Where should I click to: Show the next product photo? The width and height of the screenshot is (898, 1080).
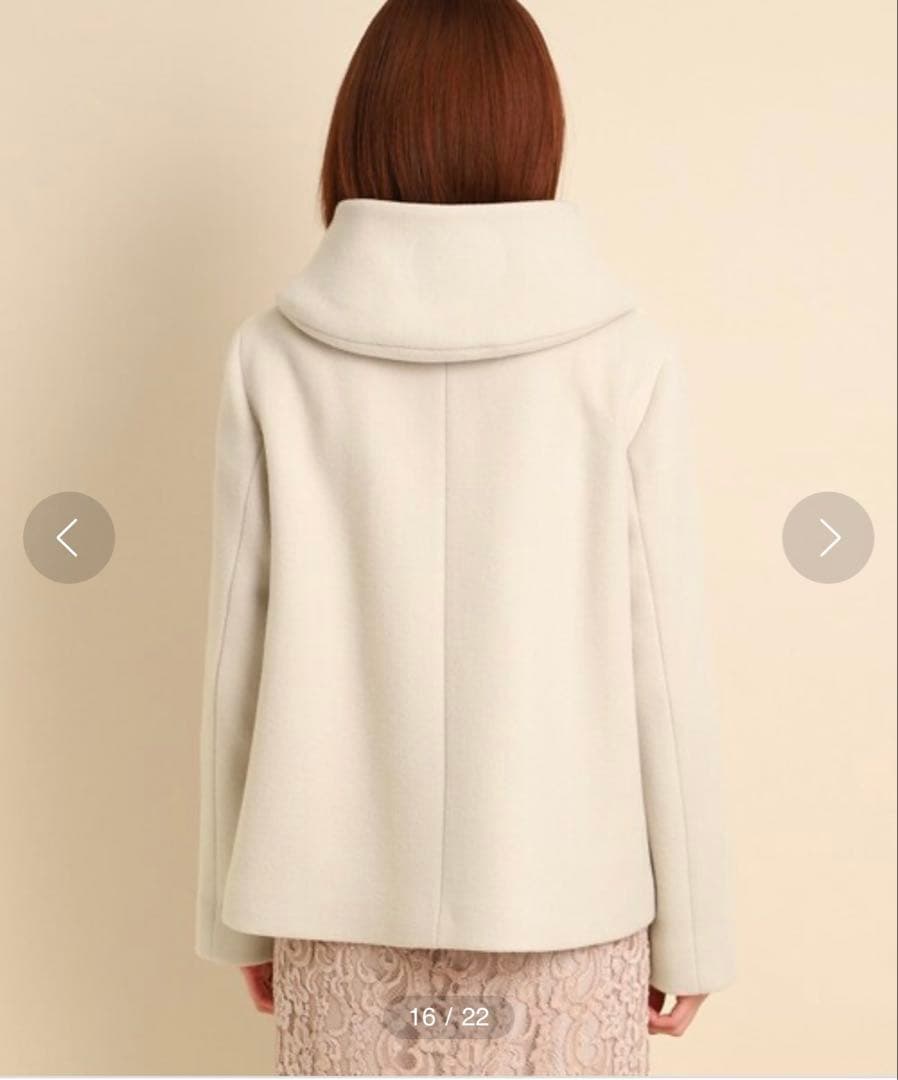pos(828,538)
